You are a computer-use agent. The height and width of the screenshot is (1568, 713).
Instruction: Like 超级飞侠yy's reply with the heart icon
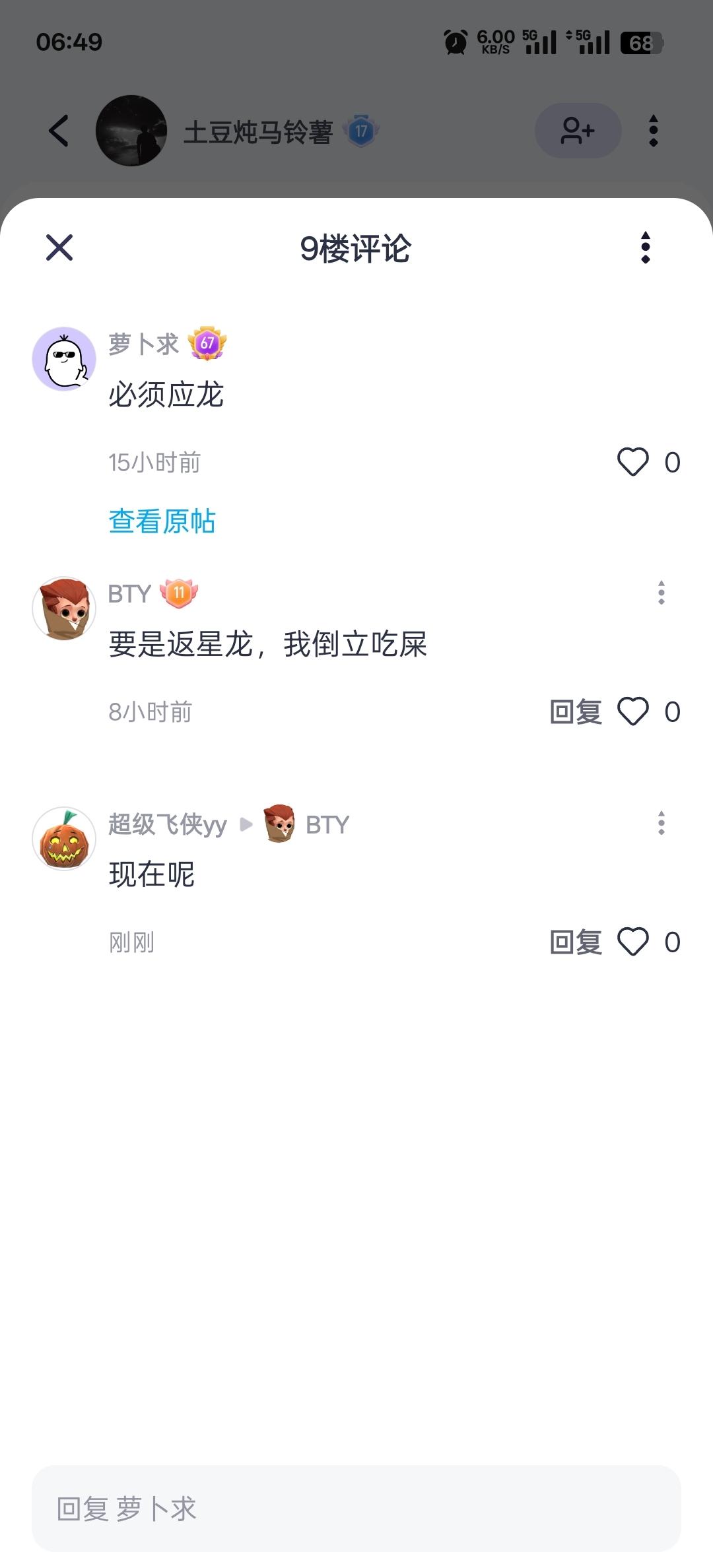coord(634,942)
